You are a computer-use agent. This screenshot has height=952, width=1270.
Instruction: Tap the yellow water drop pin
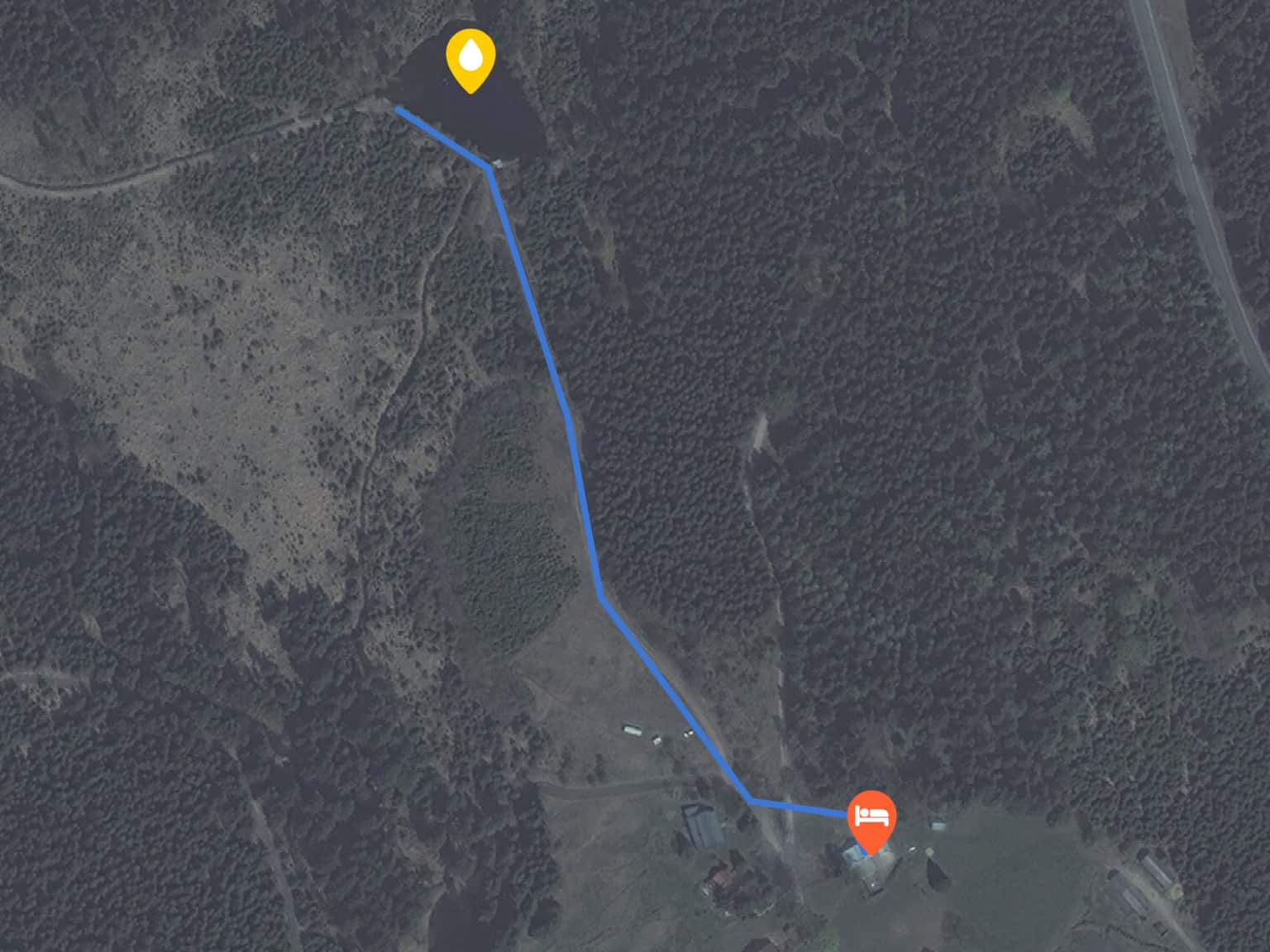click(x=470, y=57)
